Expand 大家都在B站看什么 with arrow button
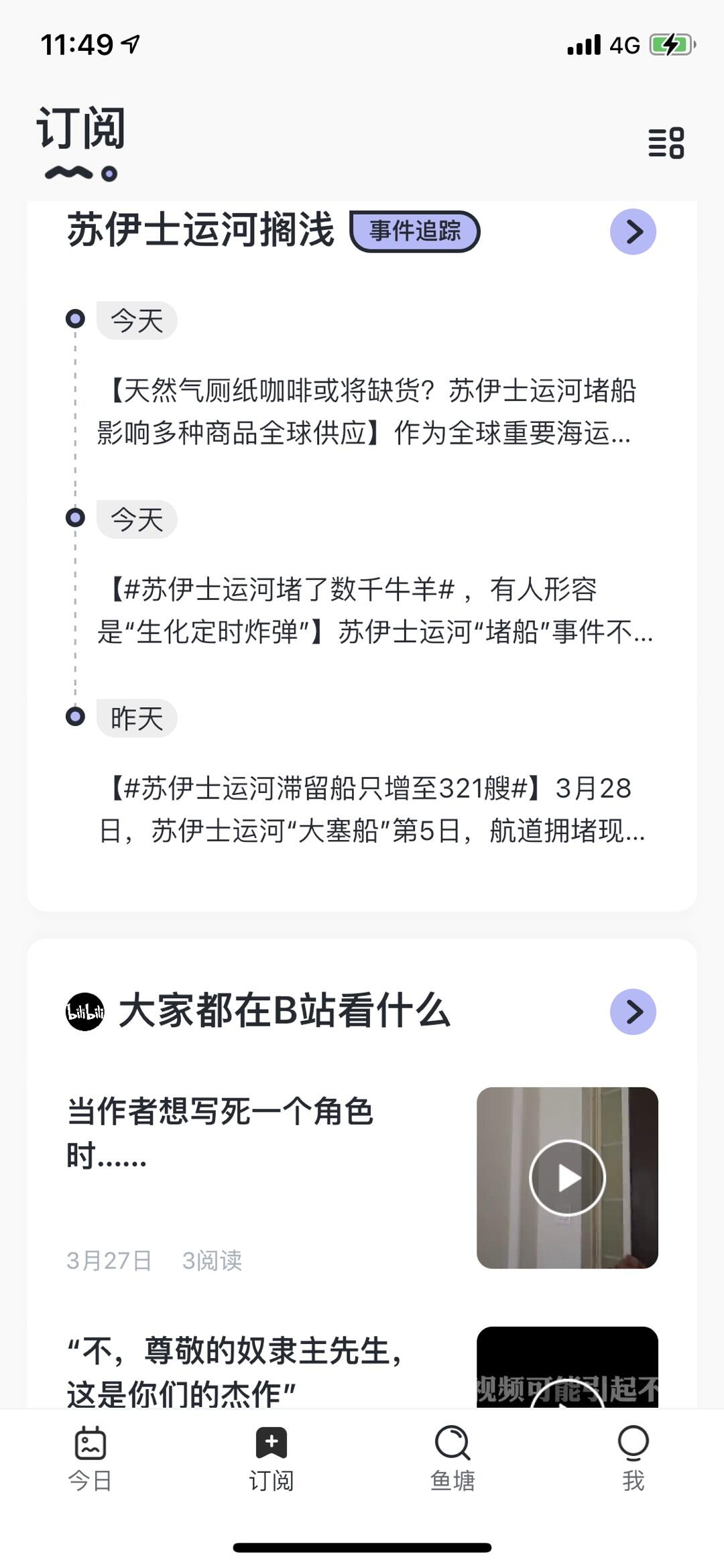This screenshot has height=1568, width=724. (x=633, y=1012)
